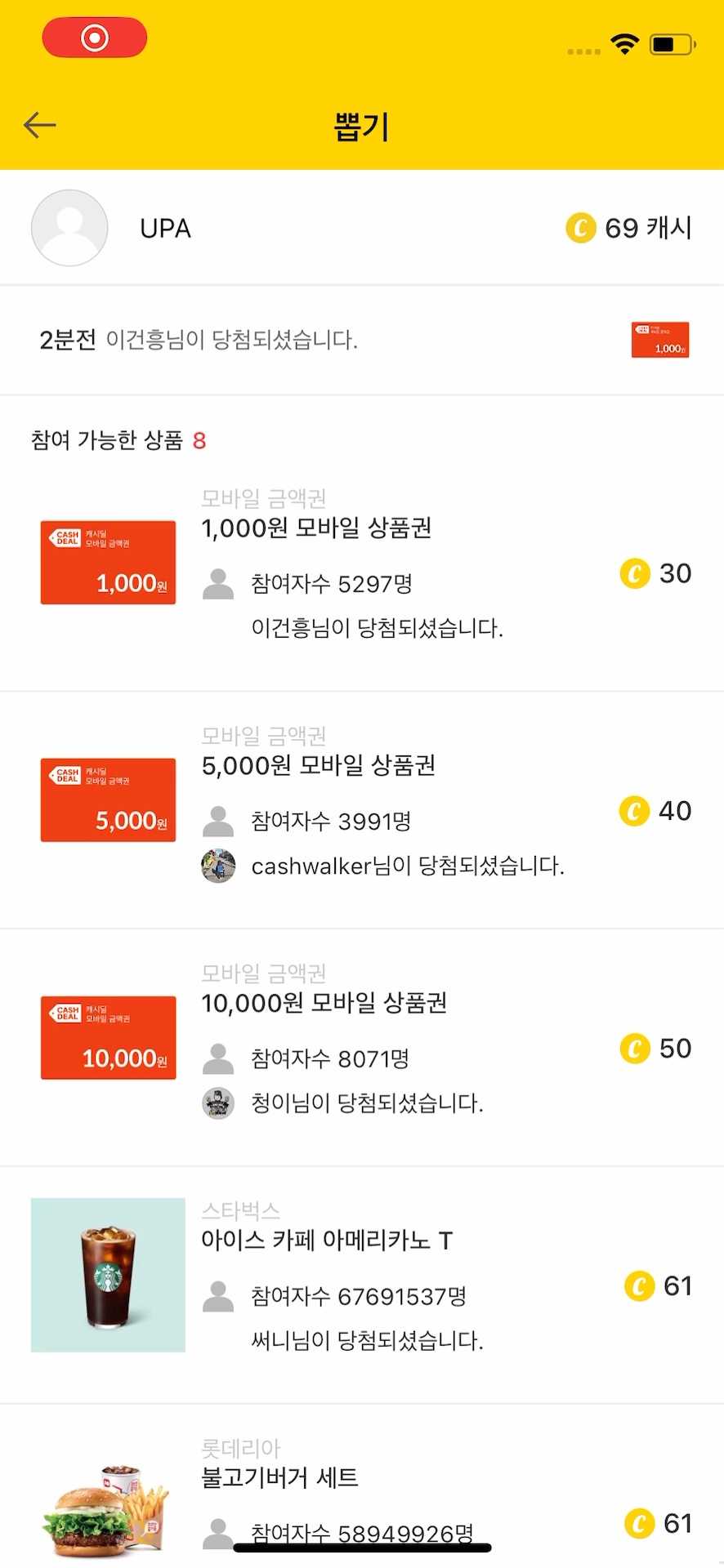Tap the small coupon image in the notification banner
Image resolution: width=724 pixels, height=1568 pixels.
[660, 339]
